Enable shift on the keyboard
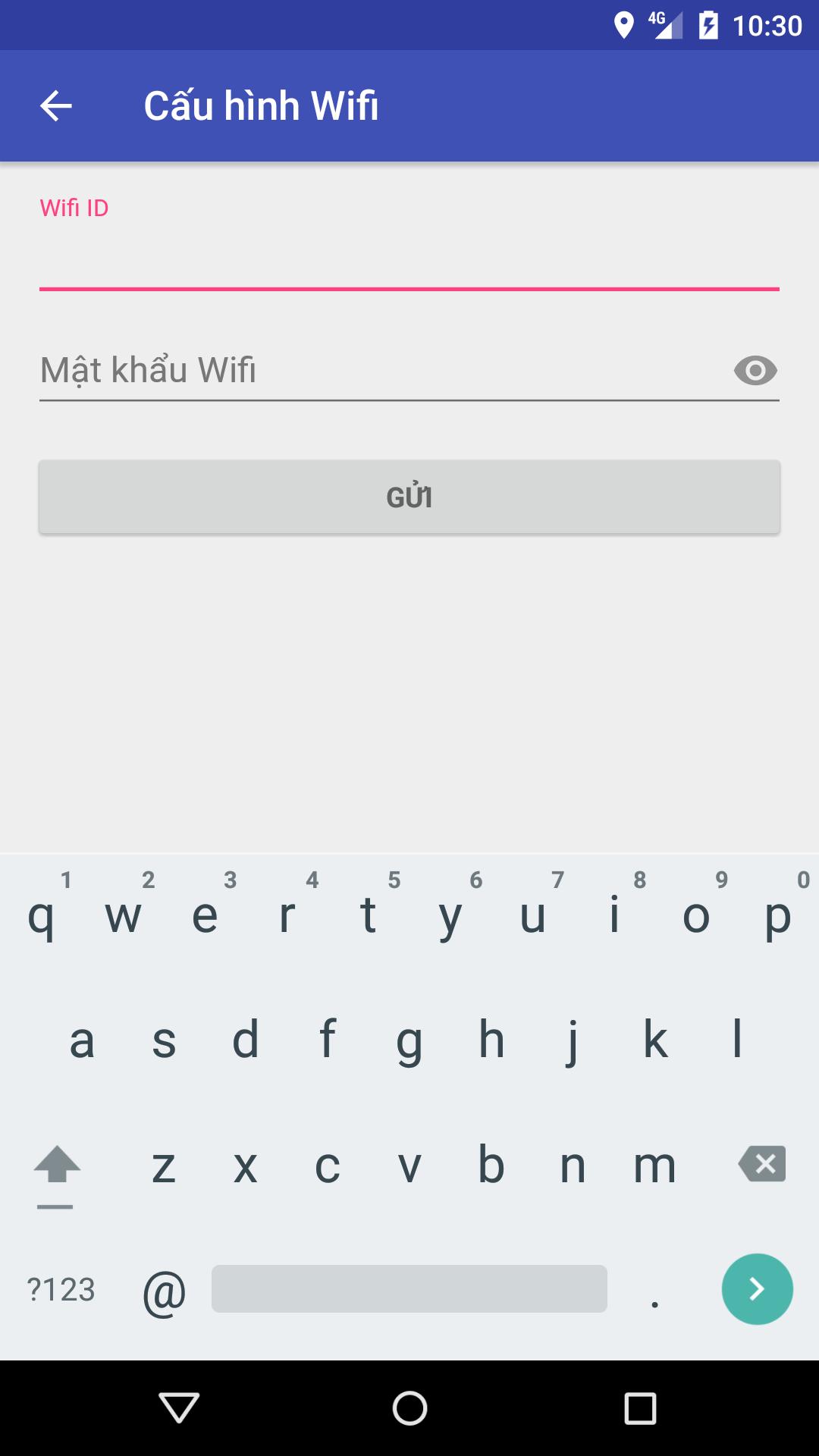Screen dimensions: 819x1456 click(57, 1166)
